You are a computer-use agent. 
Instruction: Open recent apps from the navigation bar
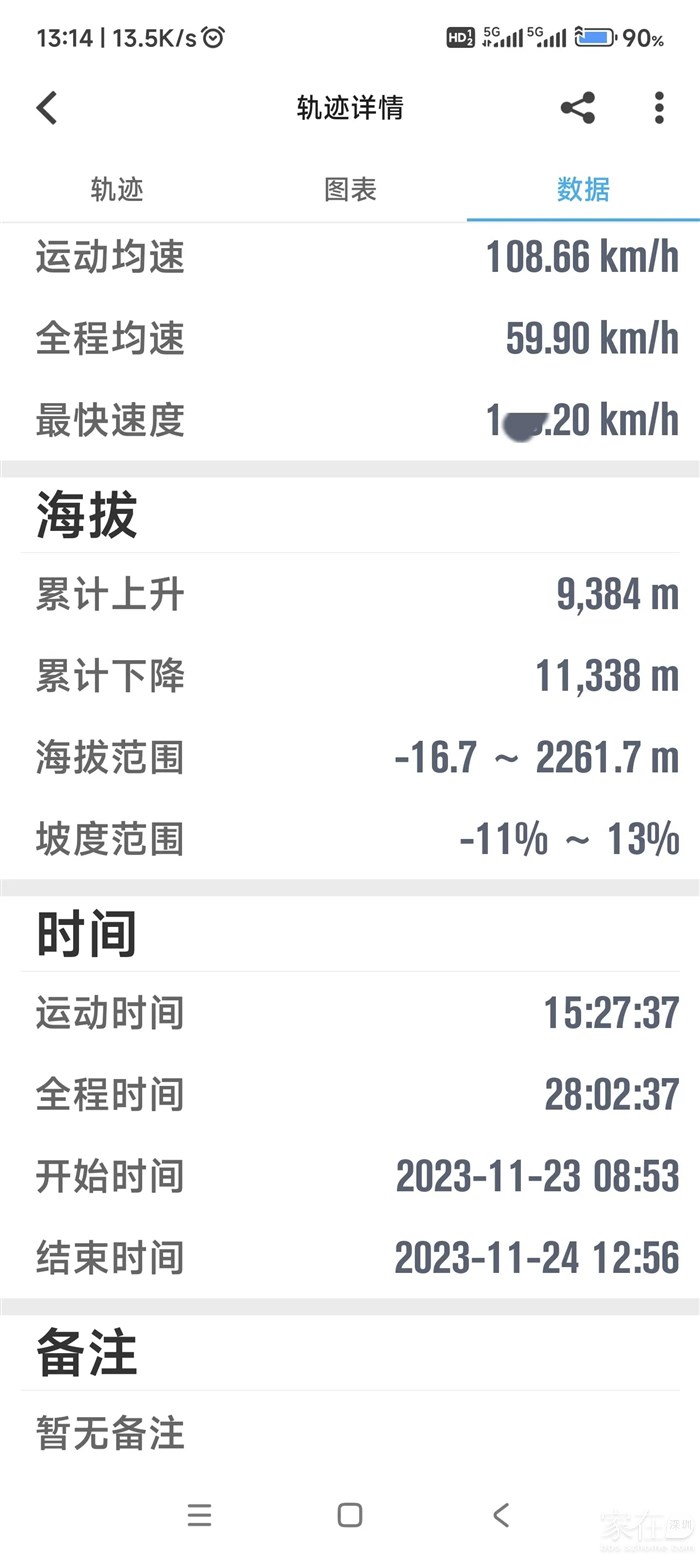point(199,1515)
